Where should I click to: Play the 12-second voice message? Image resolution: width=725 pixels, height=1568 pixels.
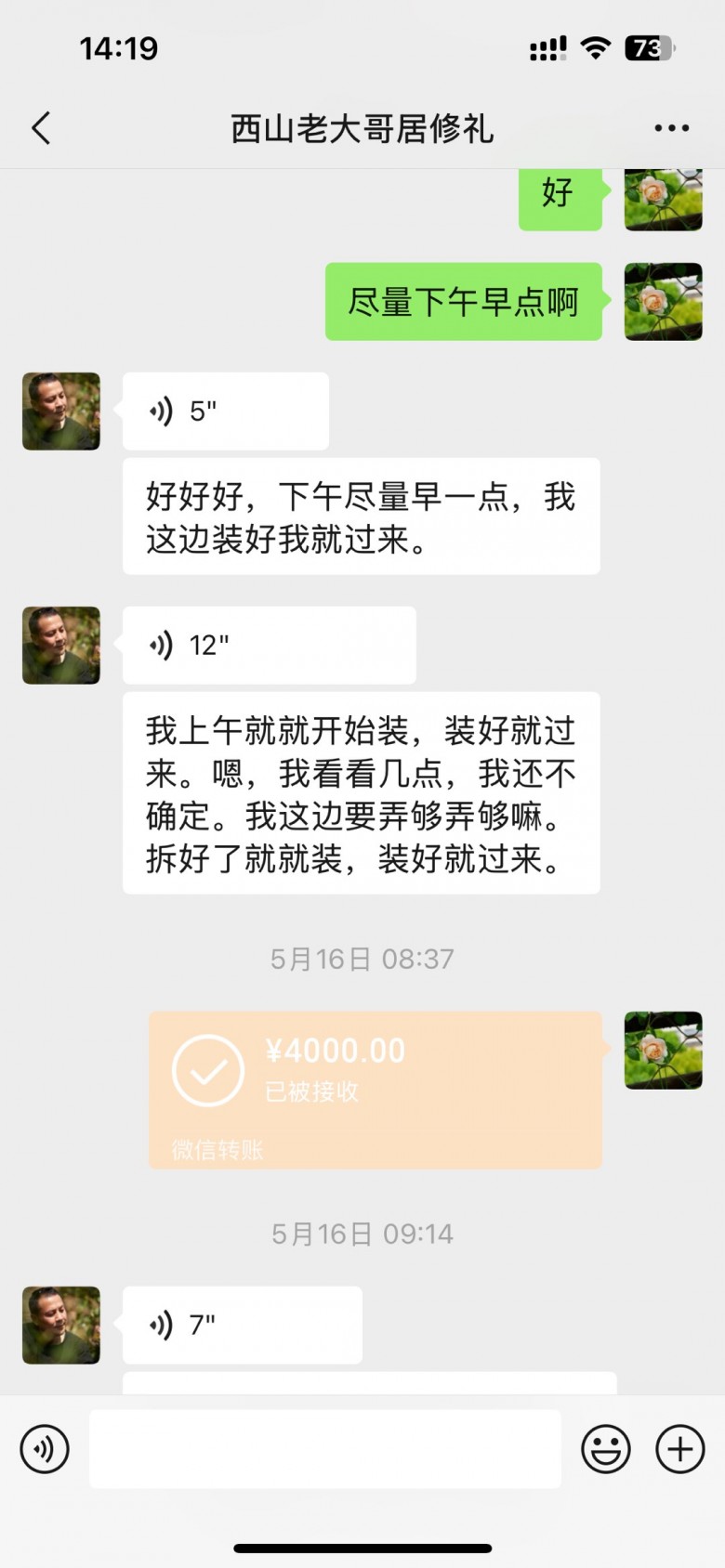[269, 645]
